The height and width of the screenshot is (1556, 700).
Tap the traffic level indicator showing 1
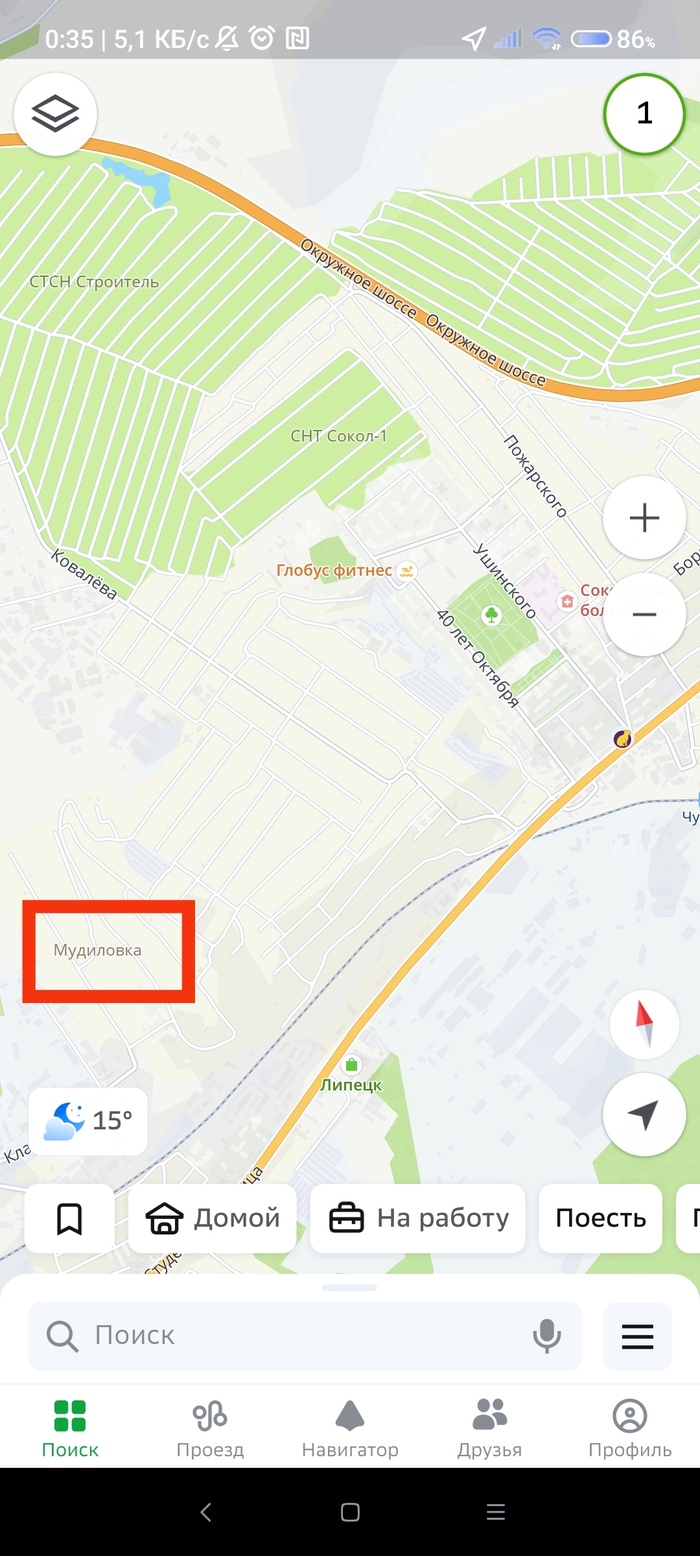644,113
